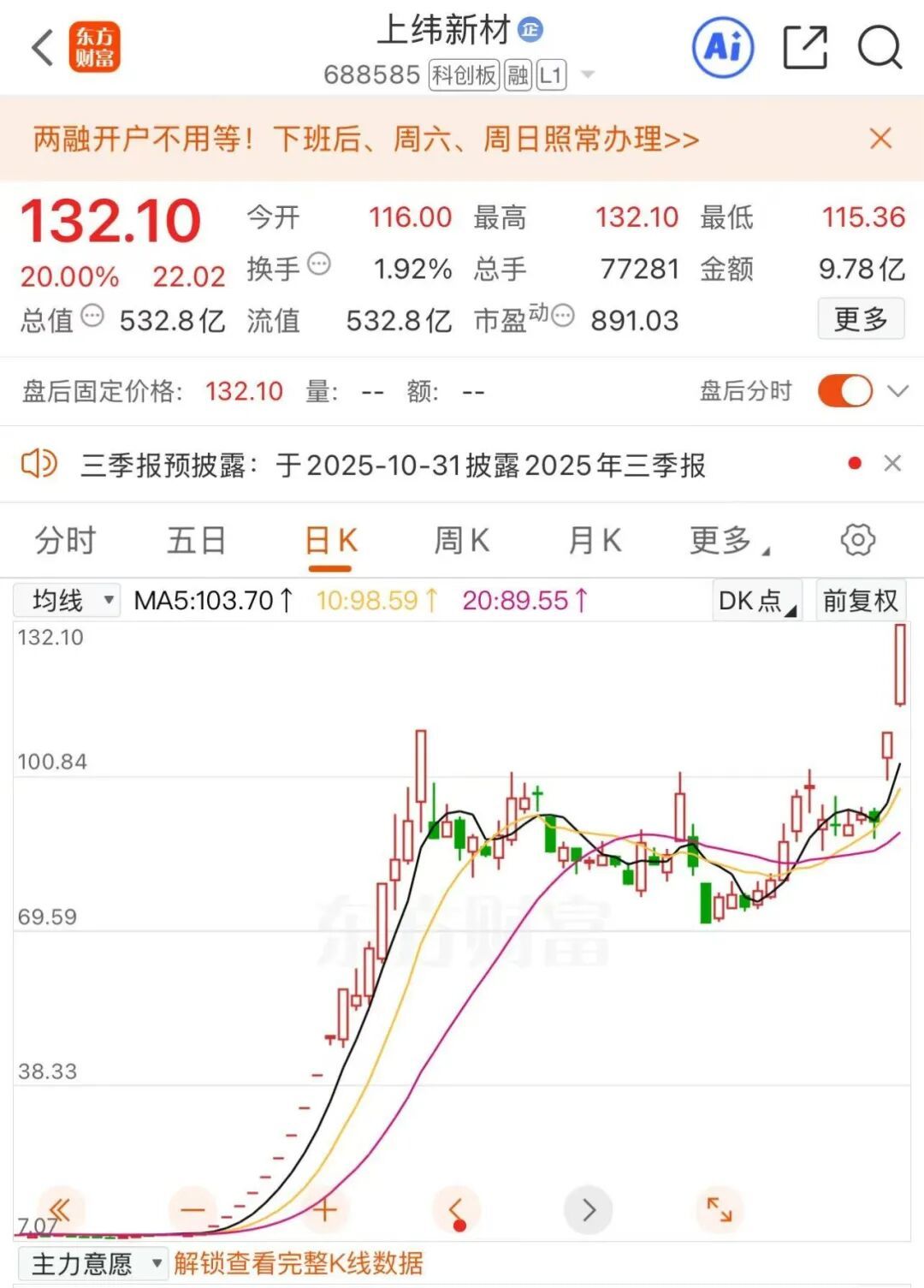Tap 更多 button for more quote details
The image size is (924, 1288).
pyautogui.click(x=860, y=319)
